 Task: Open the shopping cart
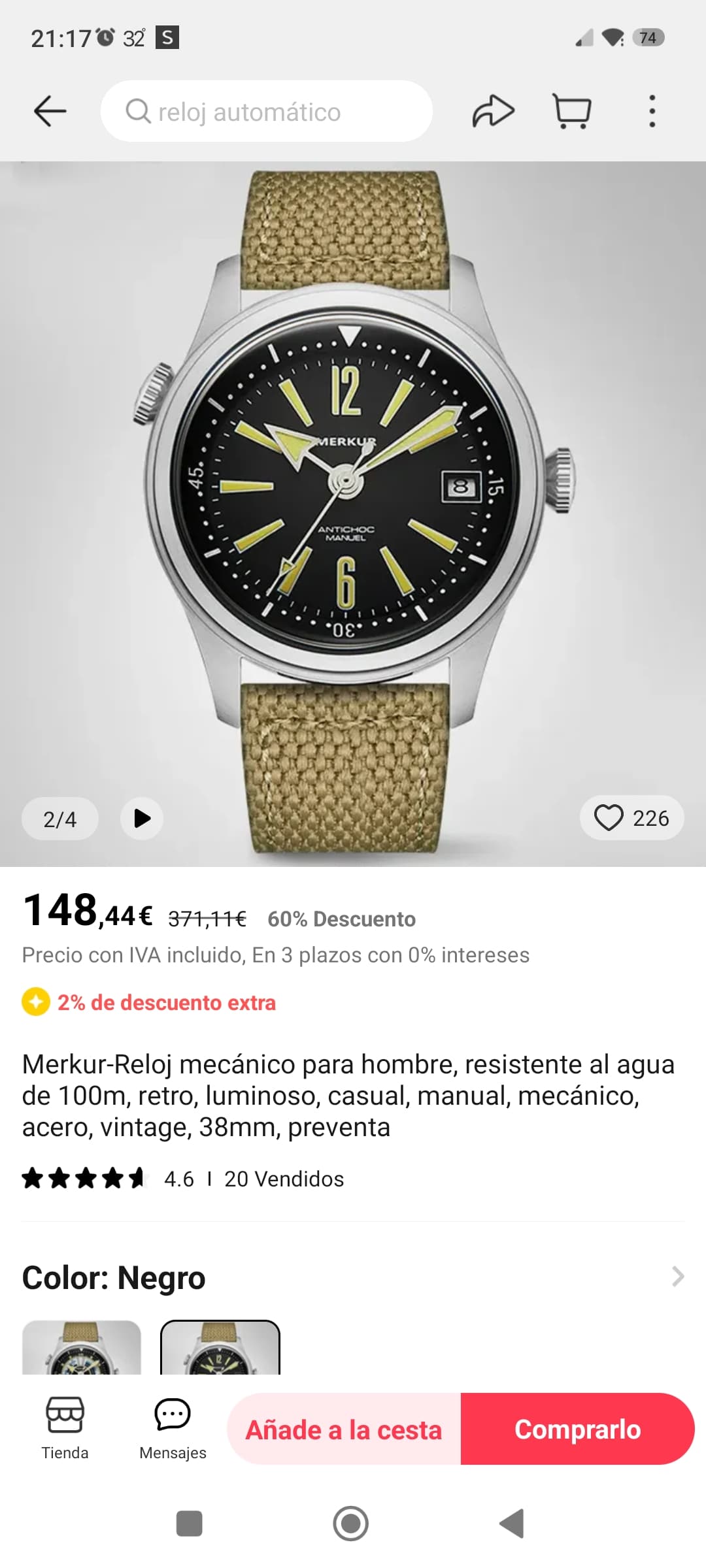[x=572, y=111]
